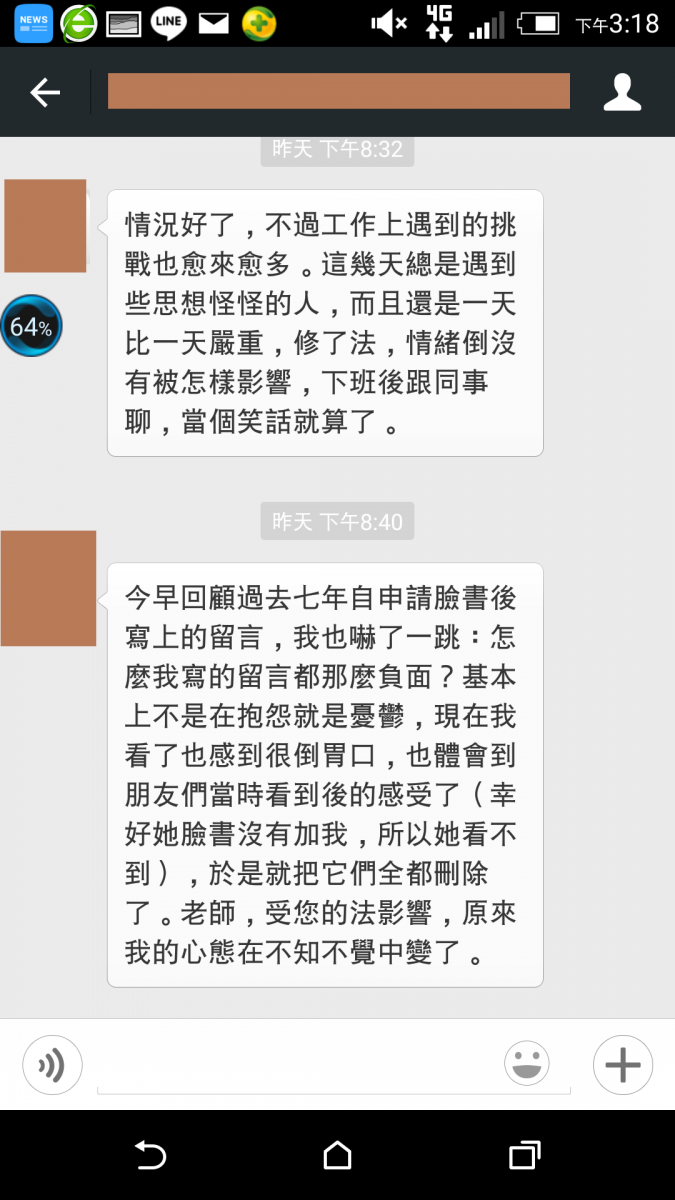Screen dimensions: 675x1200
Task: Open the recent apps overview
Action: (524, 1155)
